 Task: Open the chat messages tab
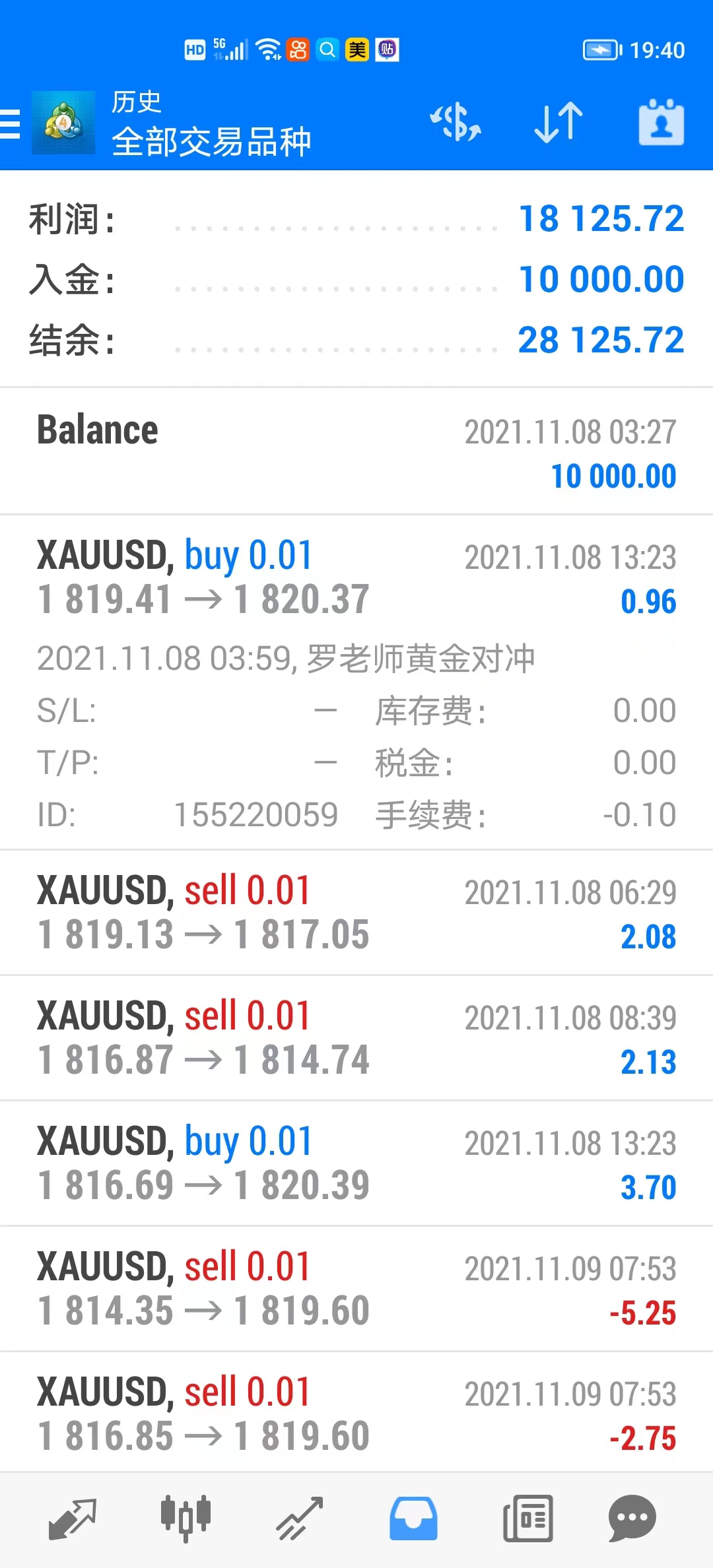(632, 1518)
